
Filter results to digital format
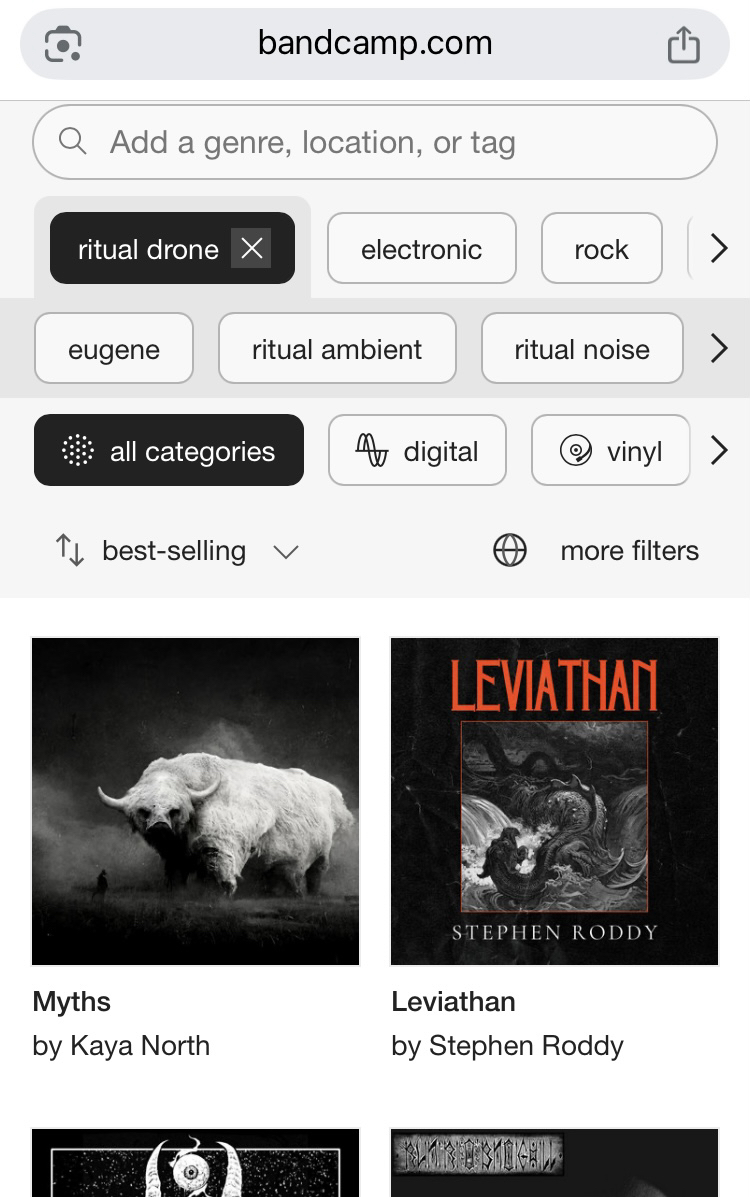click(x=417, y=451)
